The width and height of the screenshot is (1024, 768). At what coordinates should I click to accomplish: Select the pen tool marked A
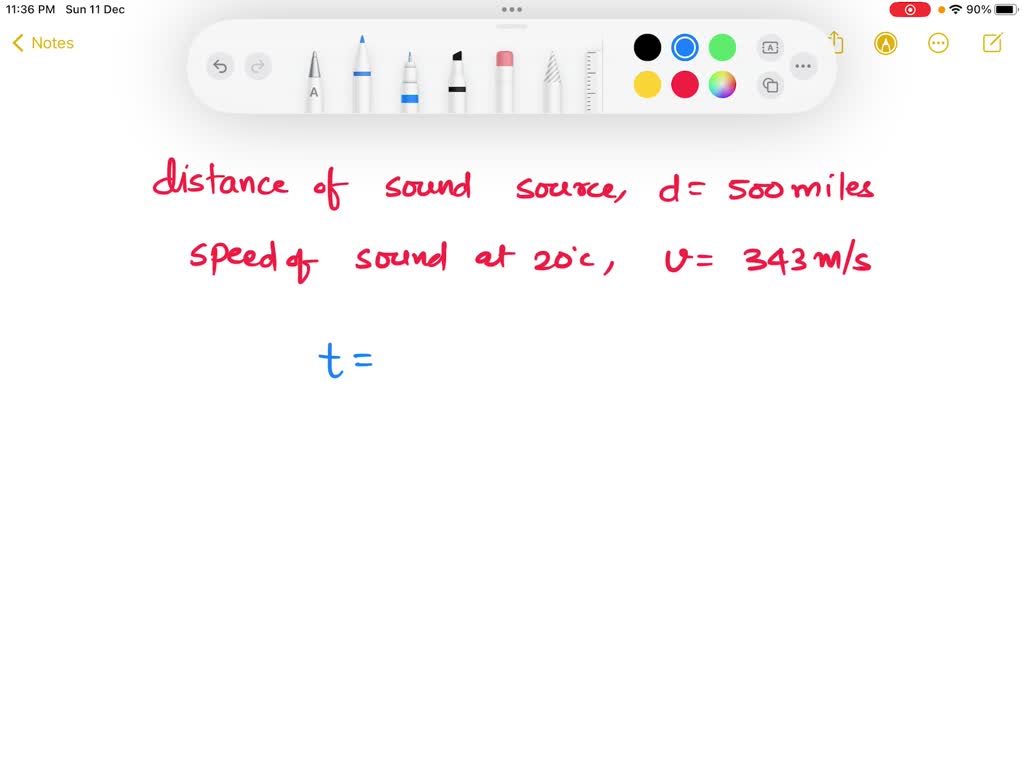click(314, 82)
